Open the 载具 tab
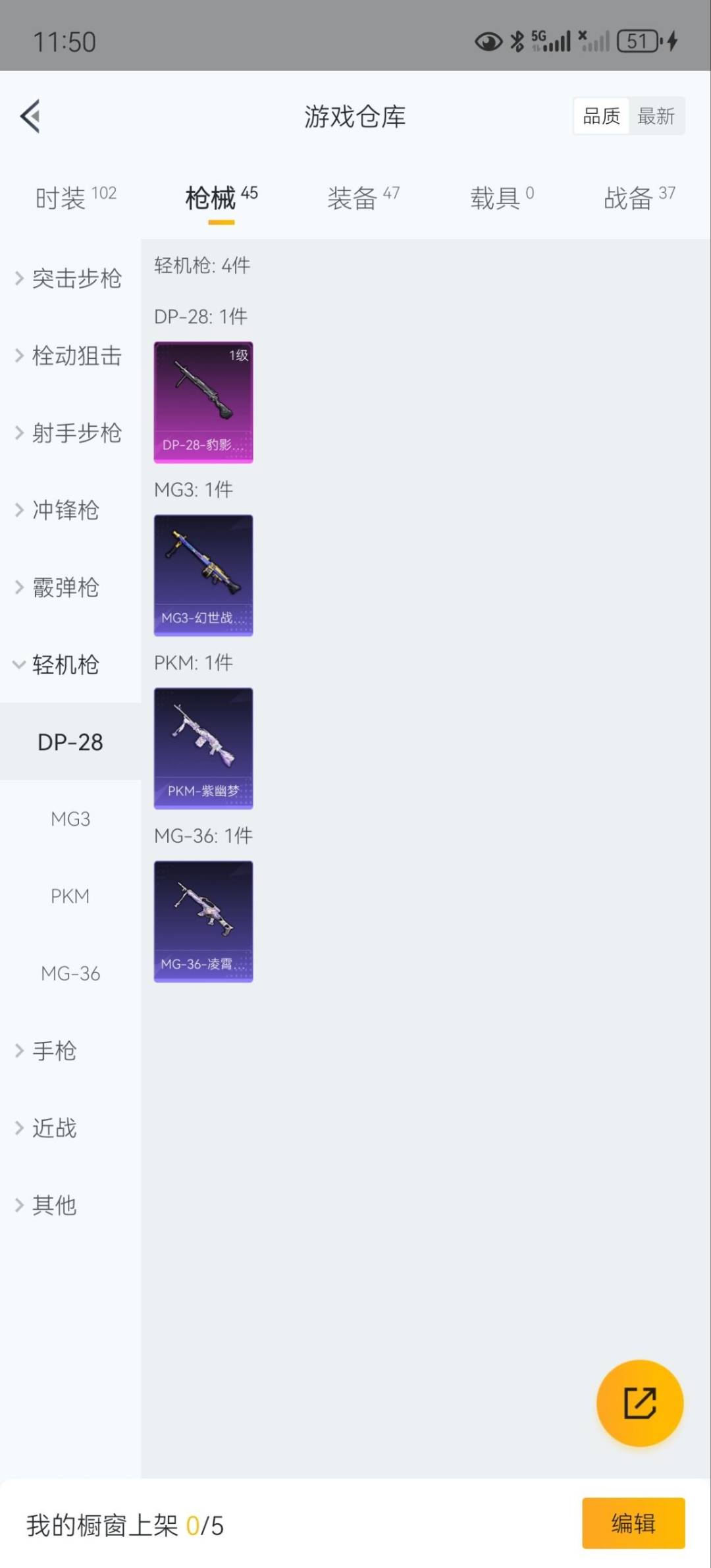 [x=502, y=198]
